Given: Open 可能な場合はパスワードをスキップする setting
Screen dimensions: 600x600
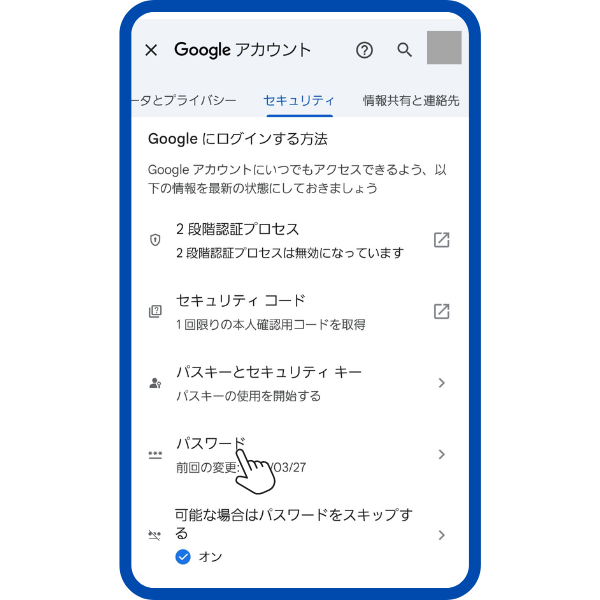Looking at the screenshot, I should click(300, 535).
